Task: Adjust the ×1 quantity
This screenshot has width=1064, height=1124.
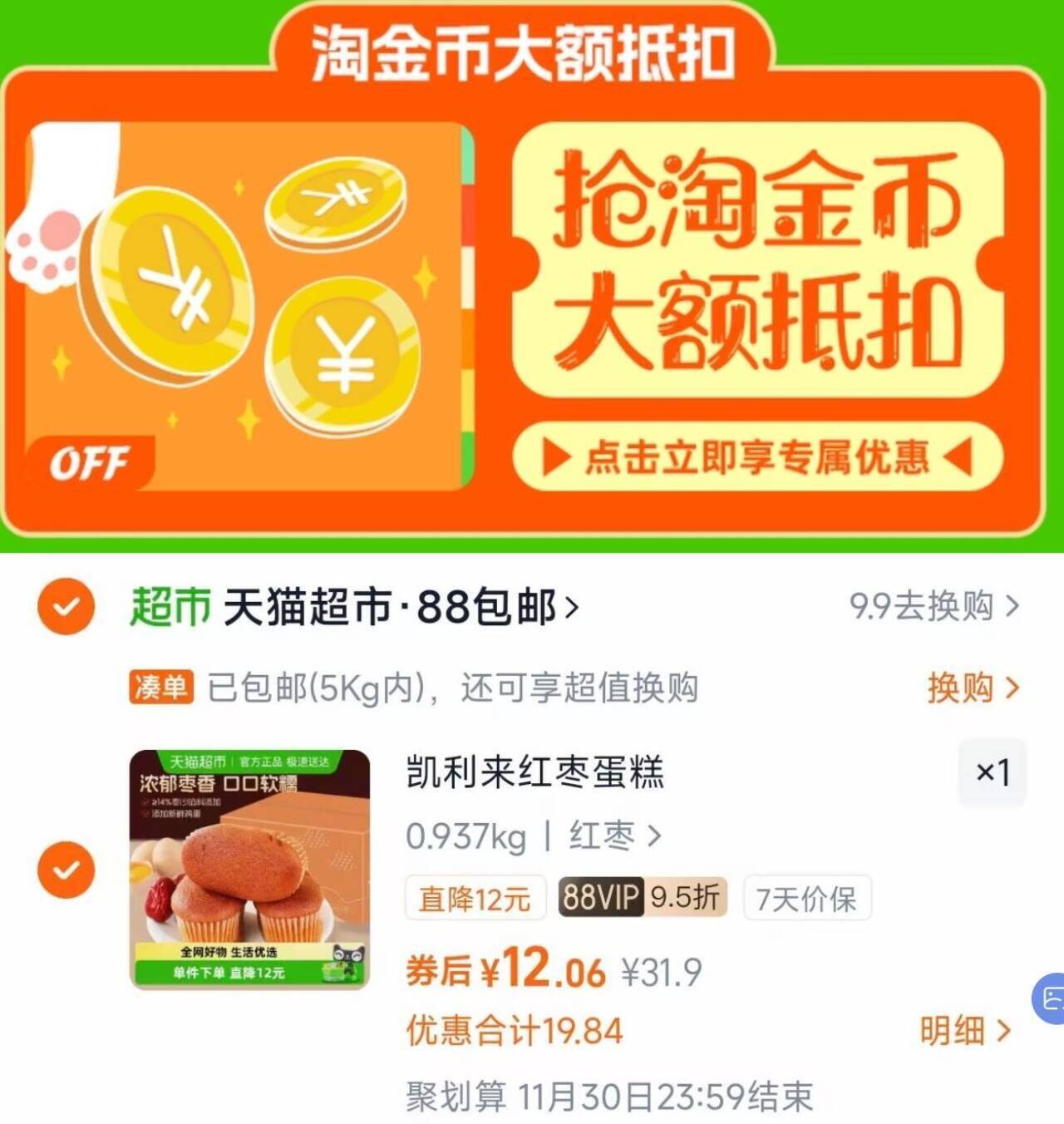Action: pos(993,772)
